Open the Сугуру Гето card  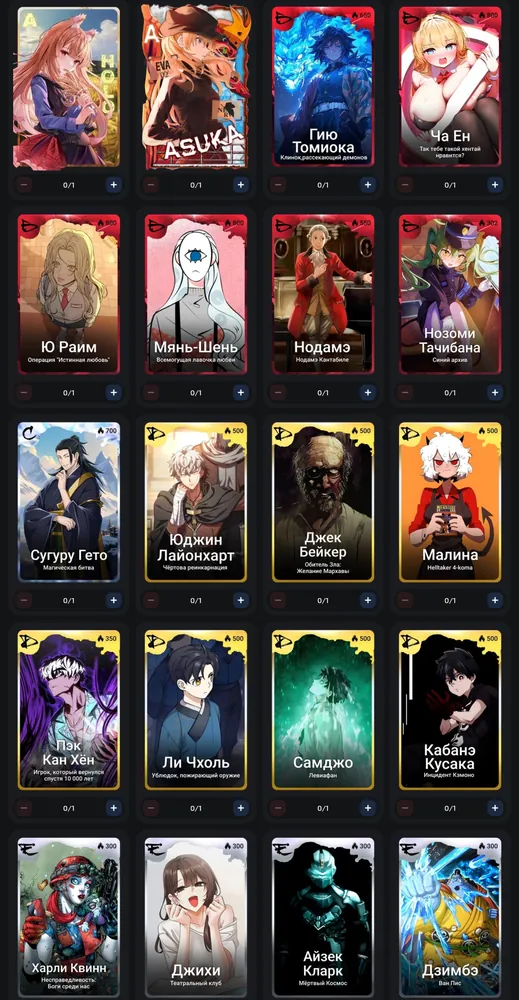(x=68, y=502)
